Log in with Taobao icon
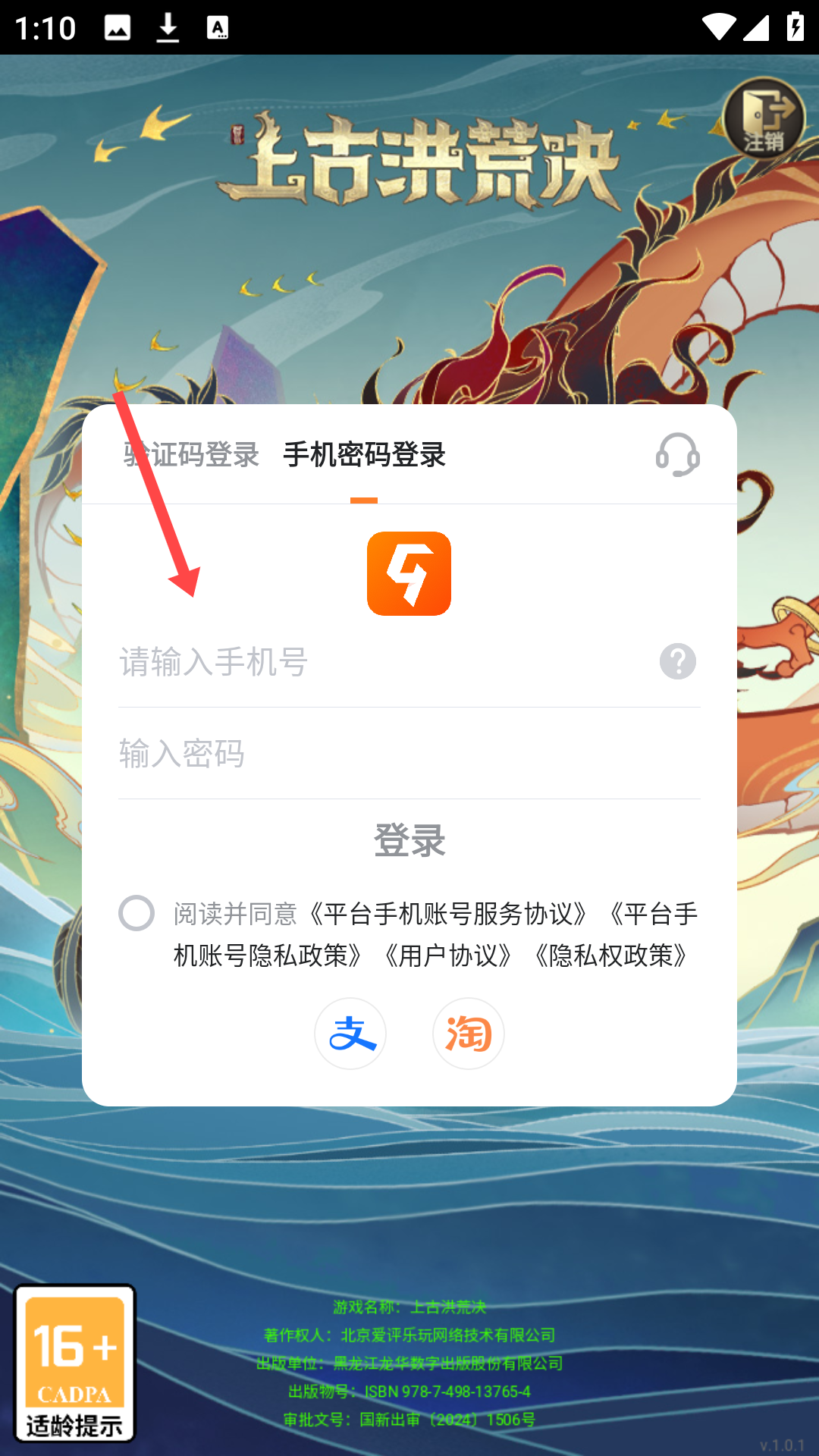Image resolution: width=819 pixels, height=1456 pixels. coord(468,1034)
